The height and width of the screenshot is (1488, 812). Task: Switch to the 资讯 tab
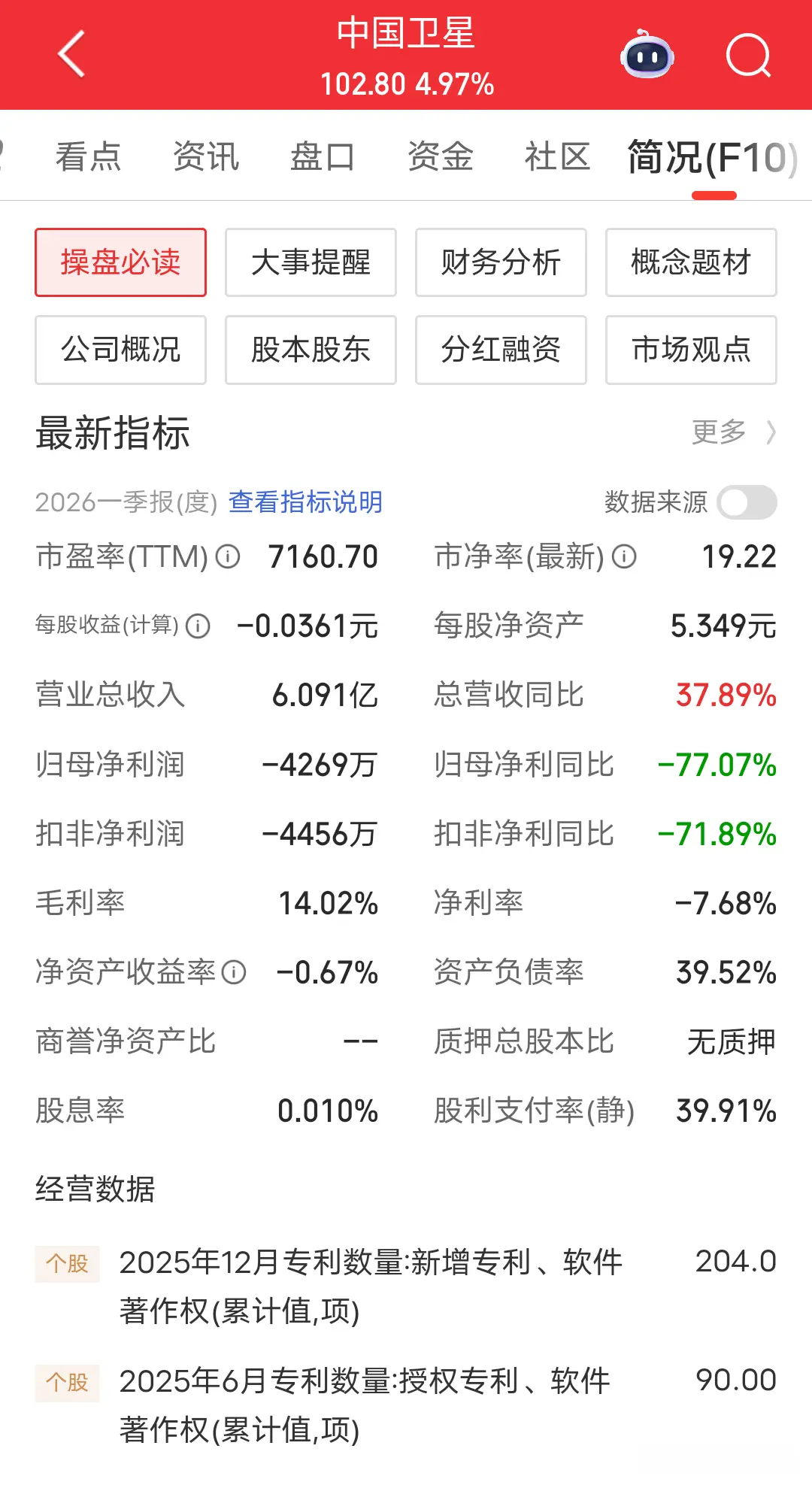(x=206, y=156)
